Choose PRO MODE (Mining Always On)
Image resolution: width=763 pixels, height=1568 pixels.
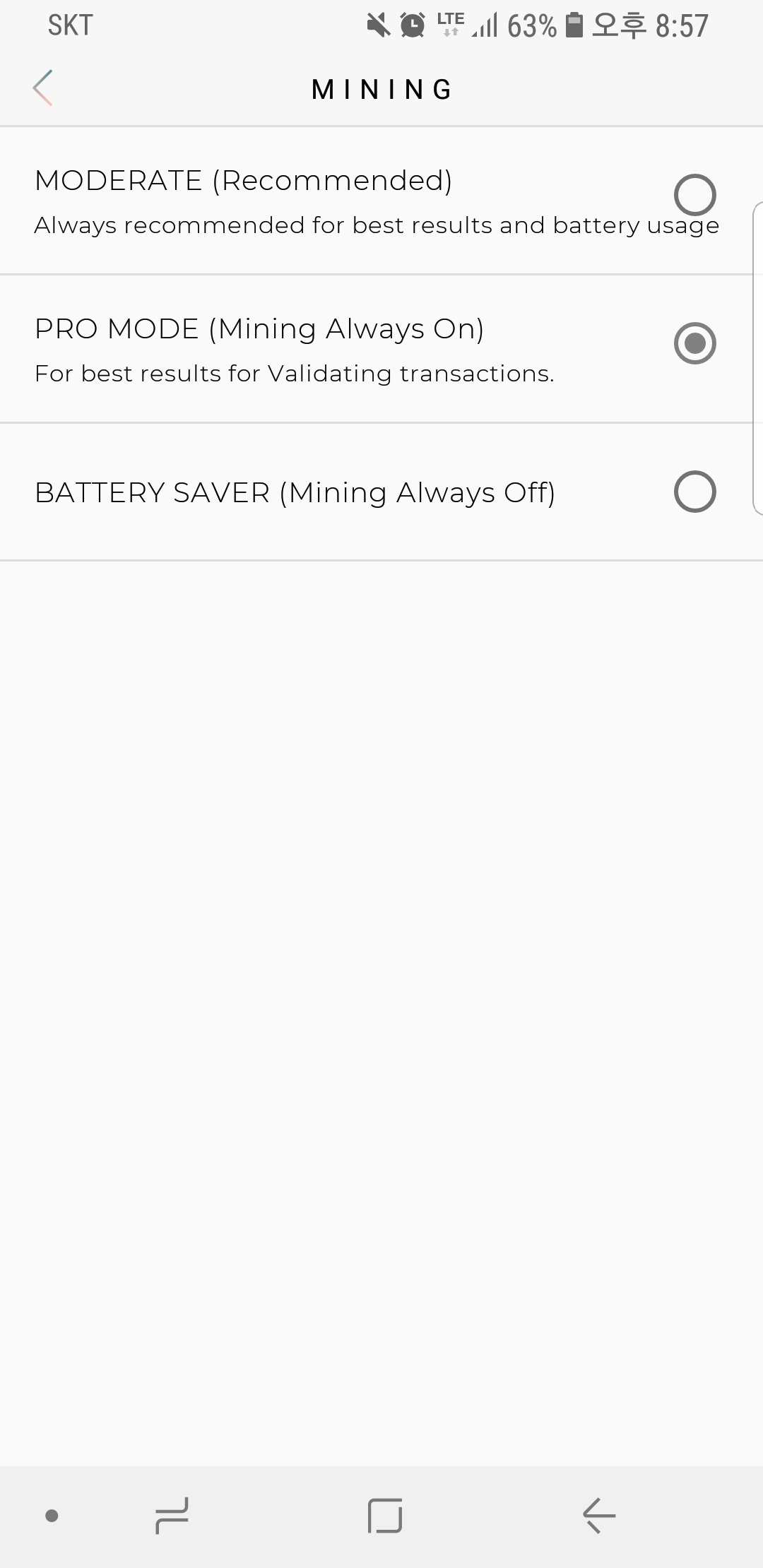(x=381, y=349)
